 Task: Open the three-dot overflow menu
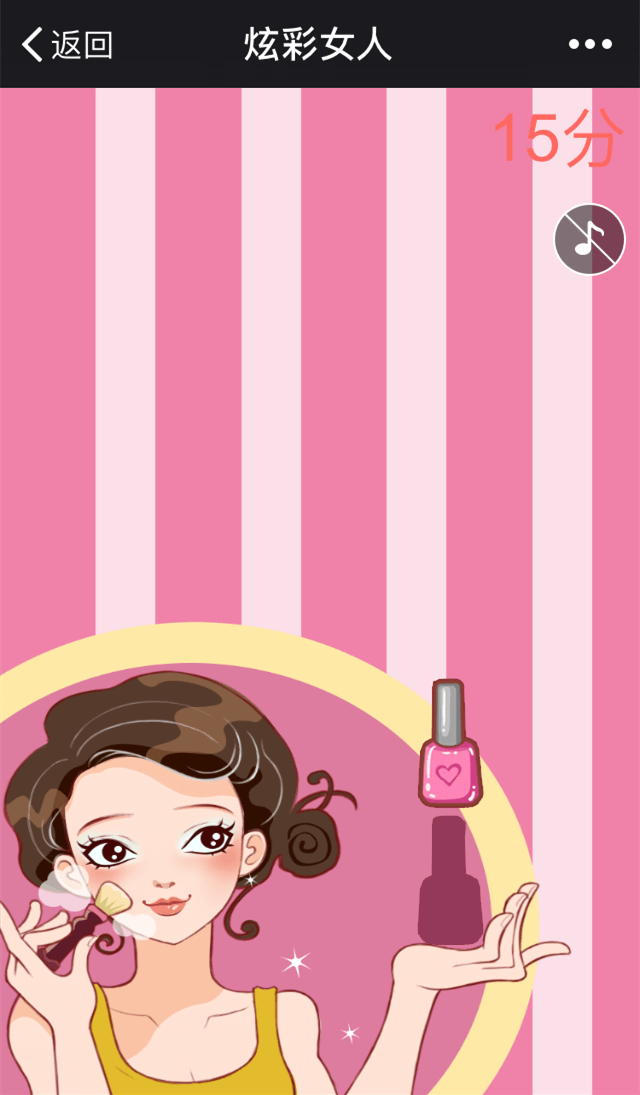tap(590, 44)
